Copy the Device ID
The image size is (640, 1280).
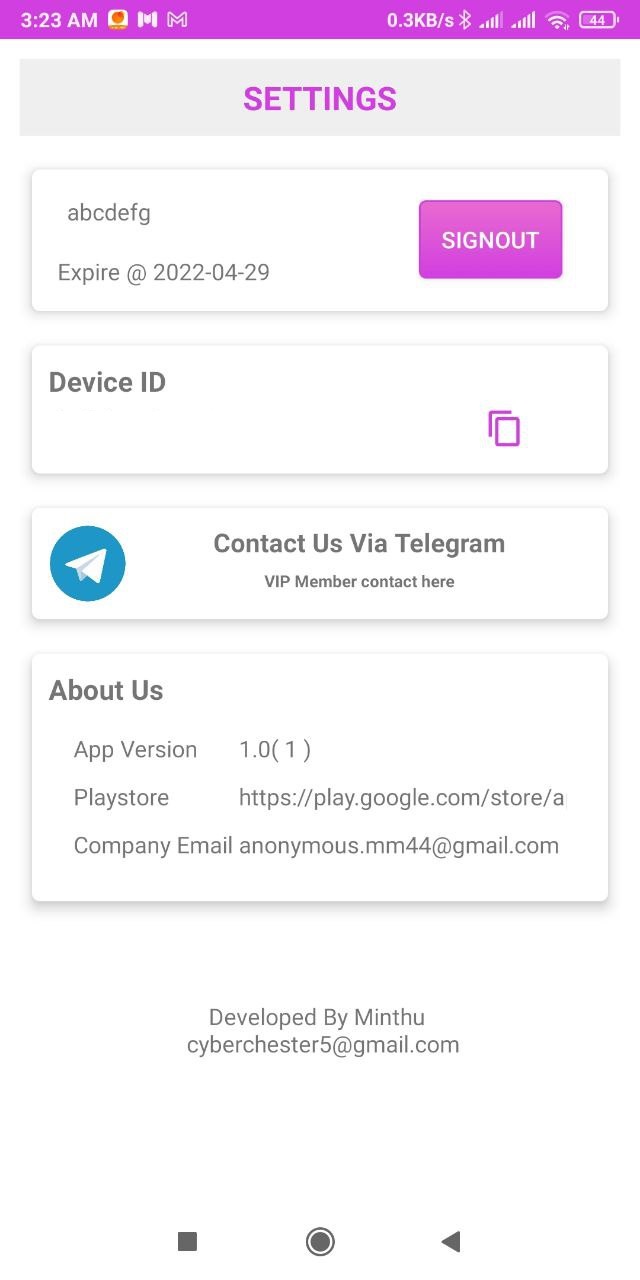(x=504, y=428)
